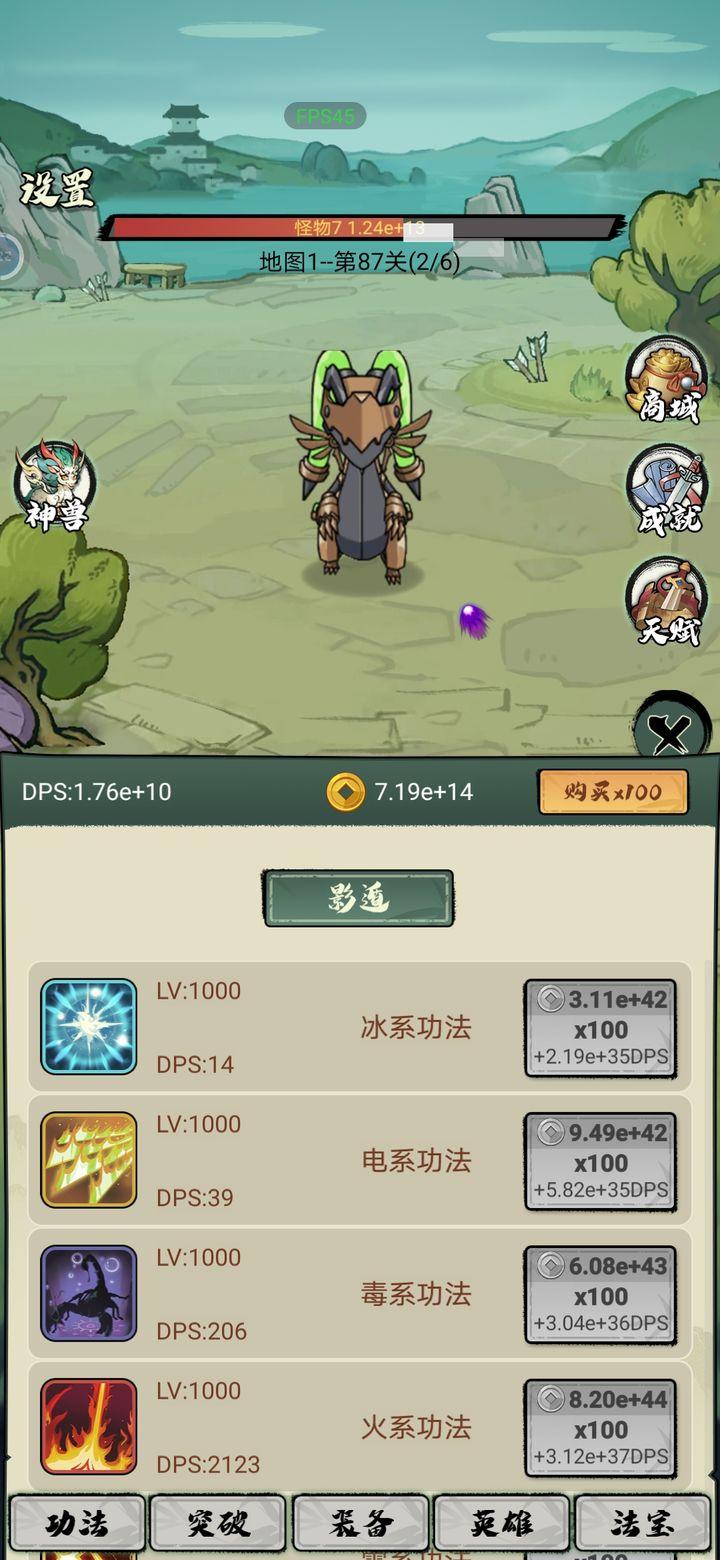The image size is (720, 1560).
Task: Switch to the 法宝 tab
Action: click(x=643, y=1523)
